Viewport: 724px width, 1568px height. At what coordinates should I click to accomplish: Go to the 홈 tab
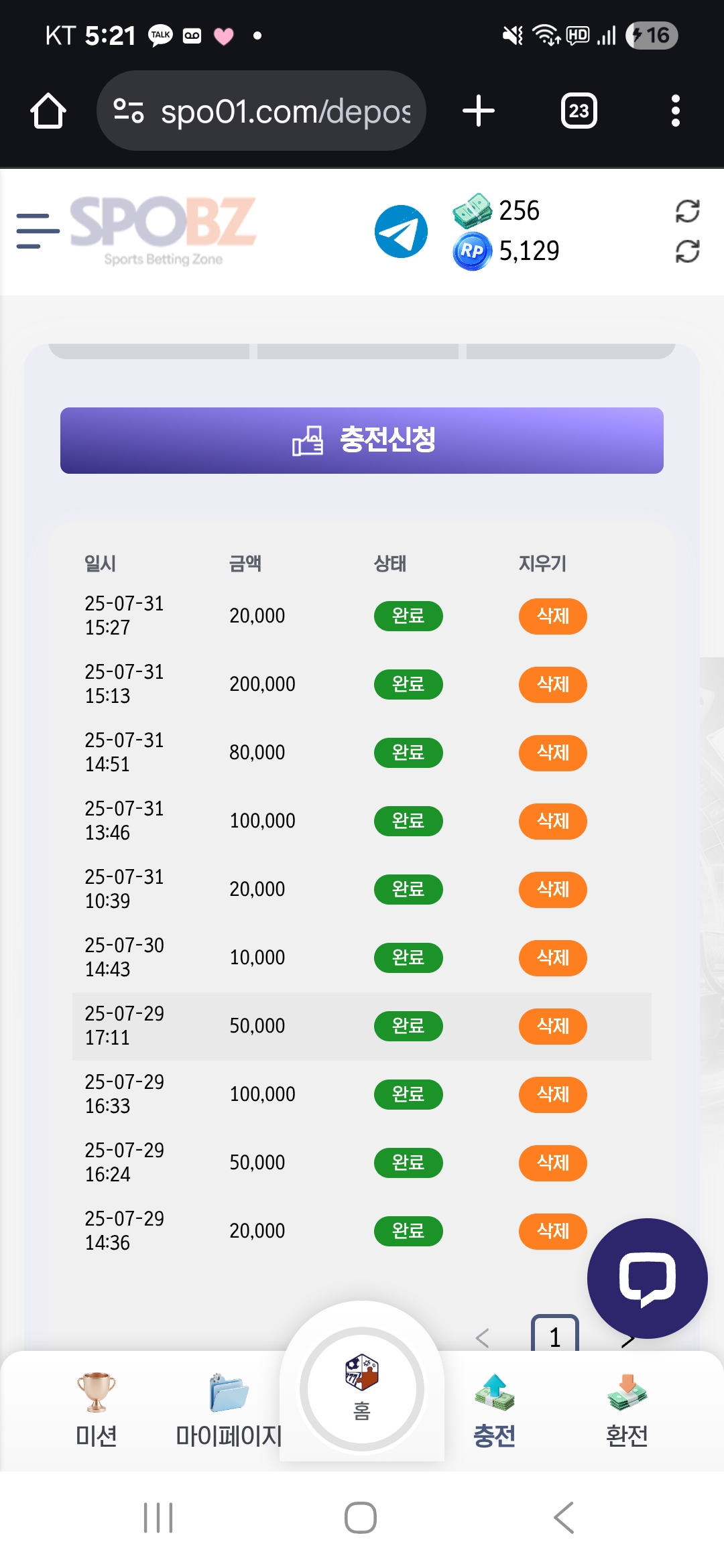362,1388
